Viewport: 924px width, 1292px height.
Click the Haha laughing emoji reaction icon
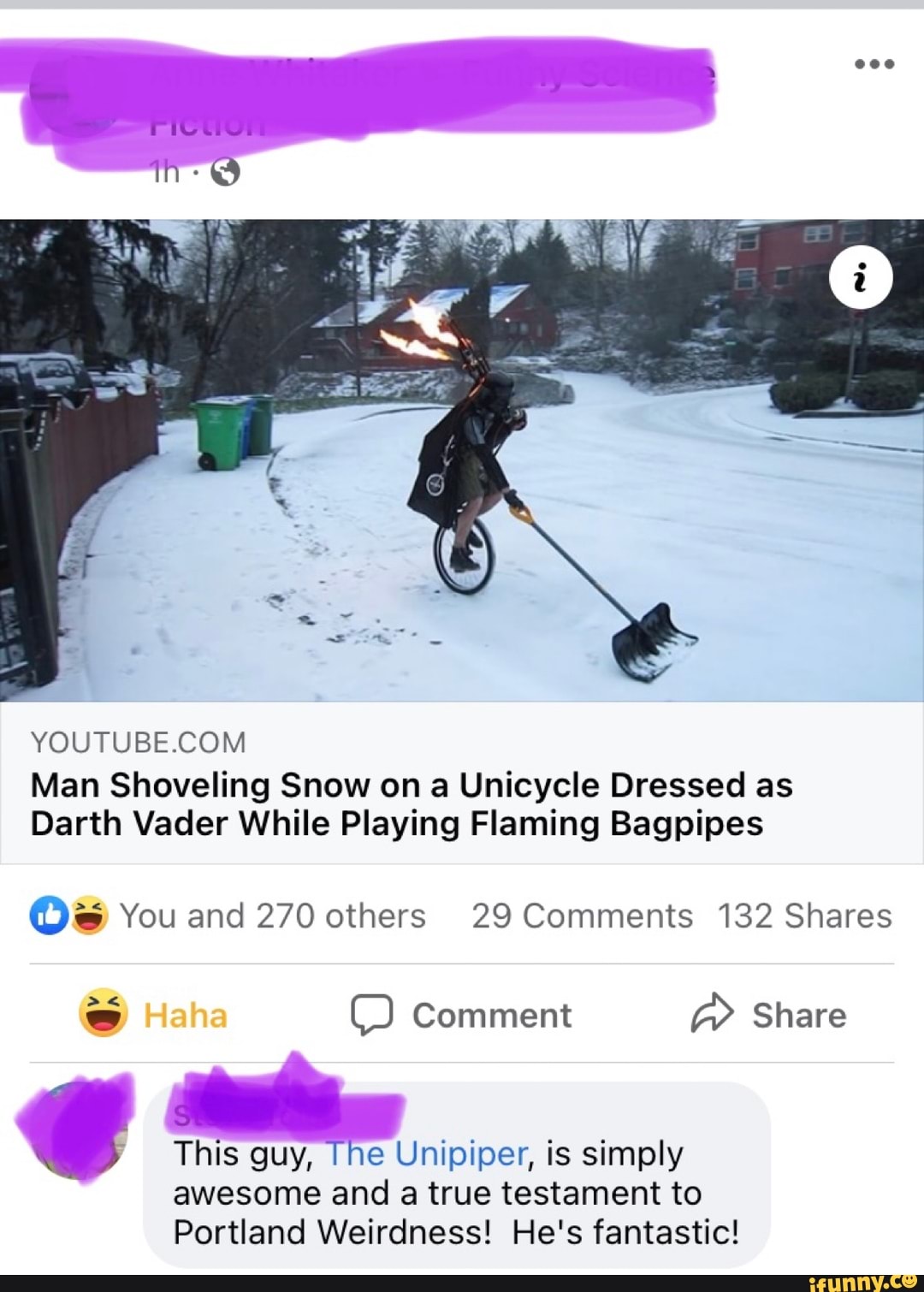[104, 1016]
